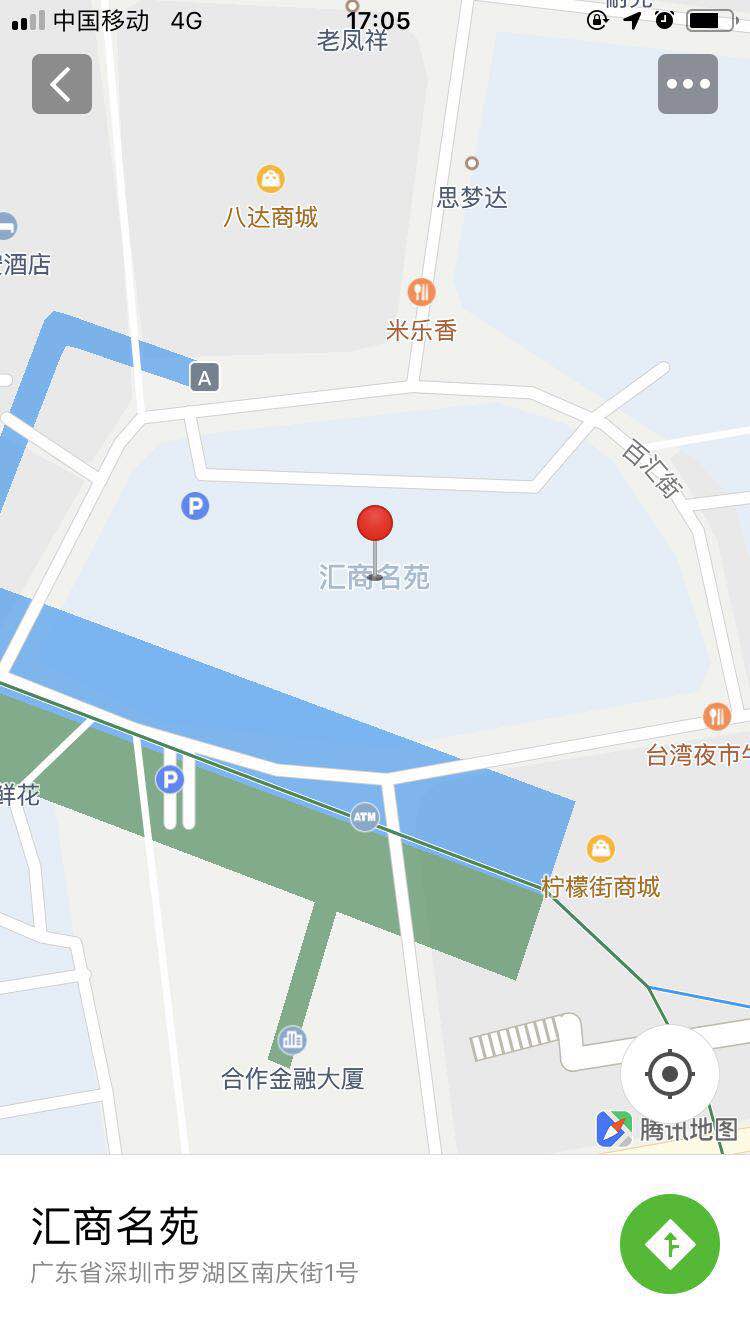Select the 思梦达 point of interest
This screenshot has height=1334, width=750.
[472, 164]
